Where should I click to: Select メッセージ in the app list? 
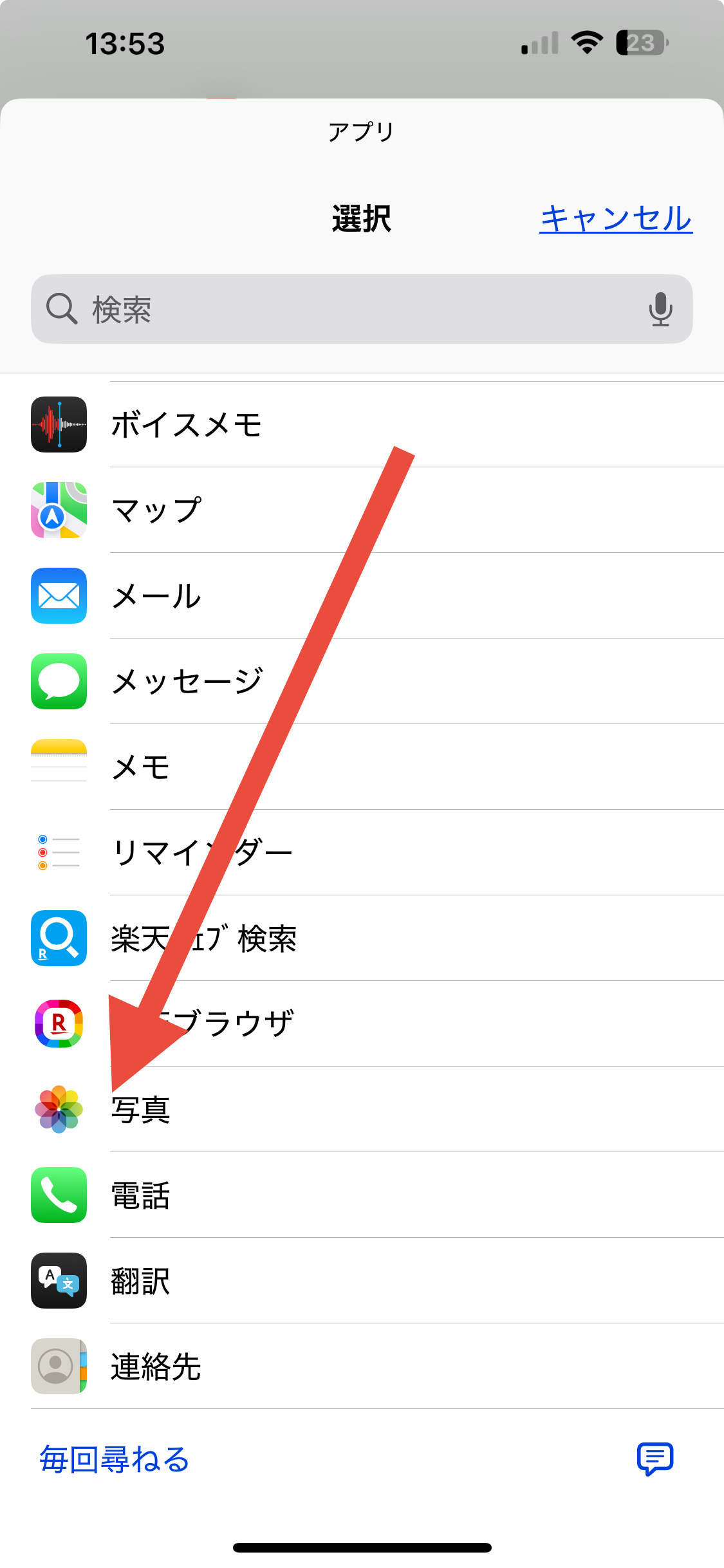point(362,682)
